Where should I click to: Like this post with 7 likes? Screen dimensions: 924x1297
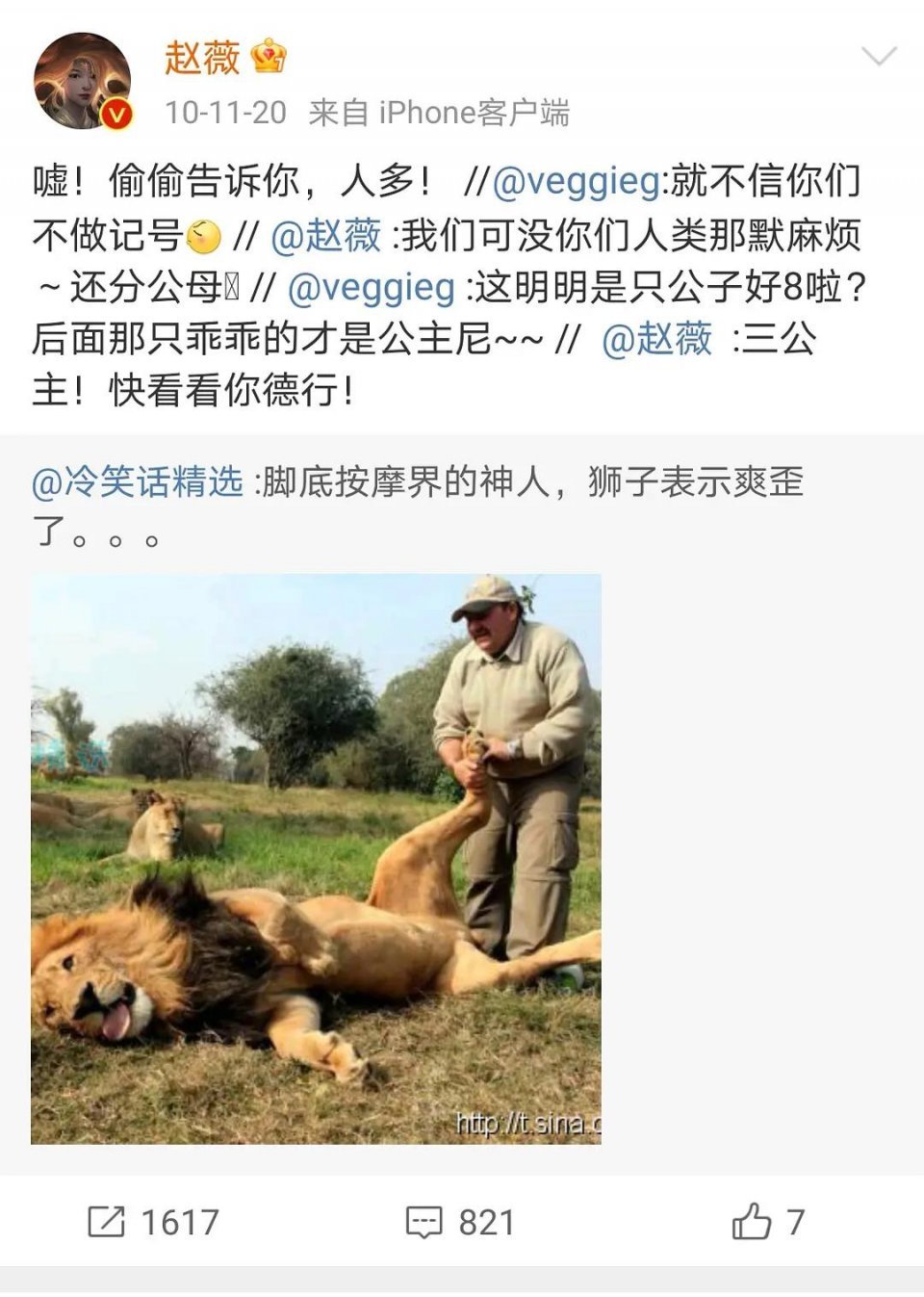pyautogui.click(x=767, y=1222)
